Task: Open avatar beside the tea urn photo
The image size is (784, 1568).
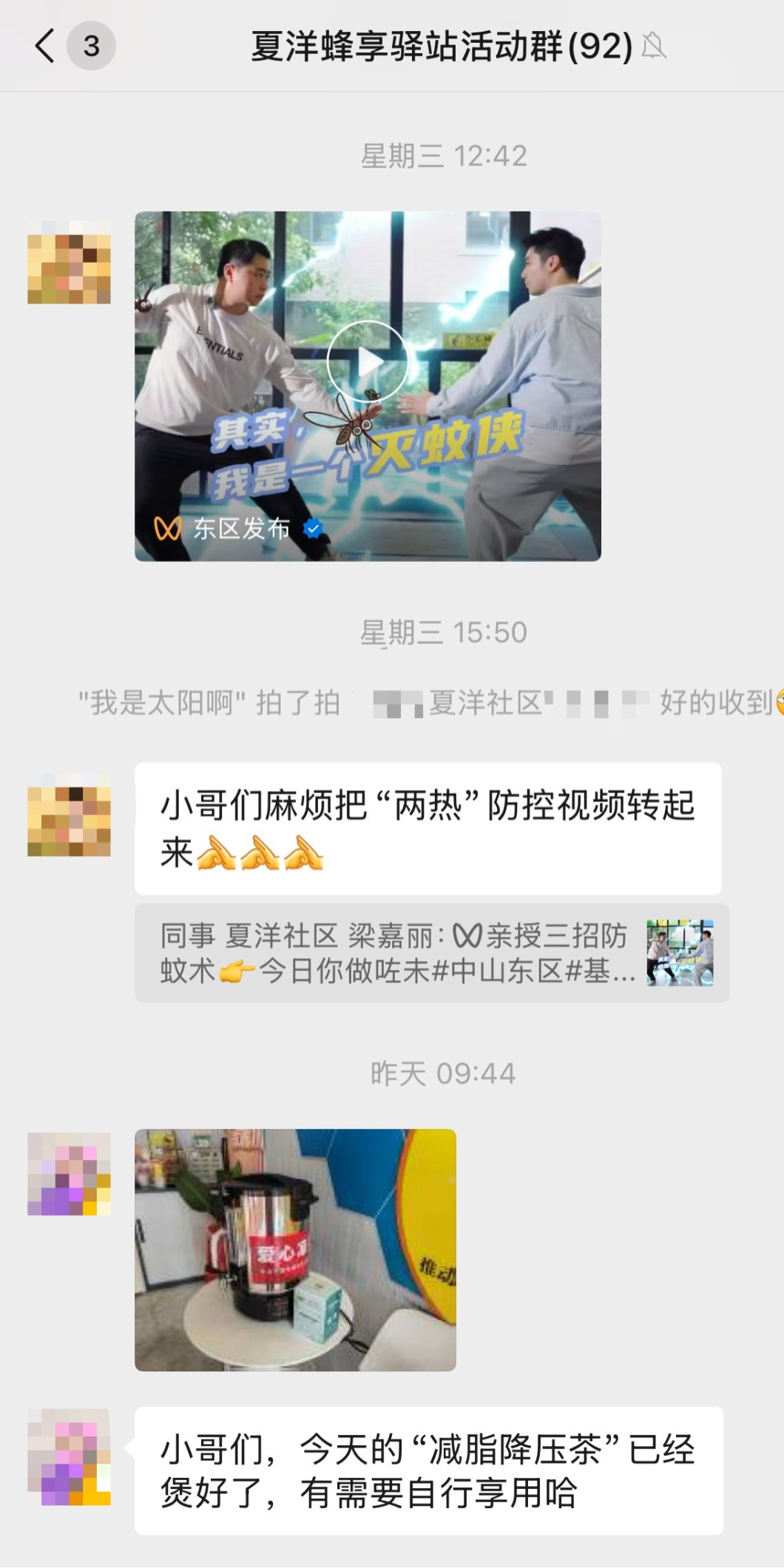Action: click(x=69, y=1174)
